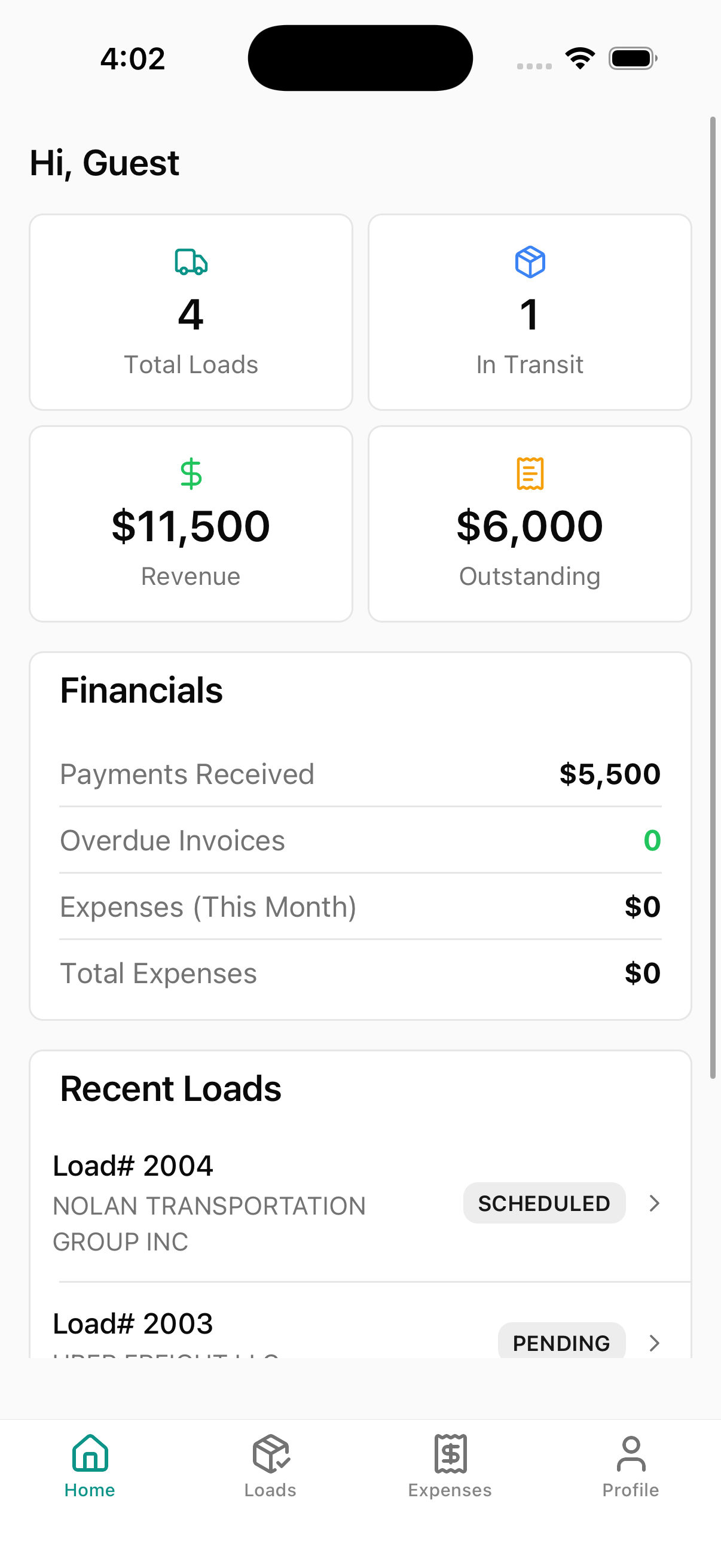Tap the PENDING status badge

click(x=561, y=1342)
